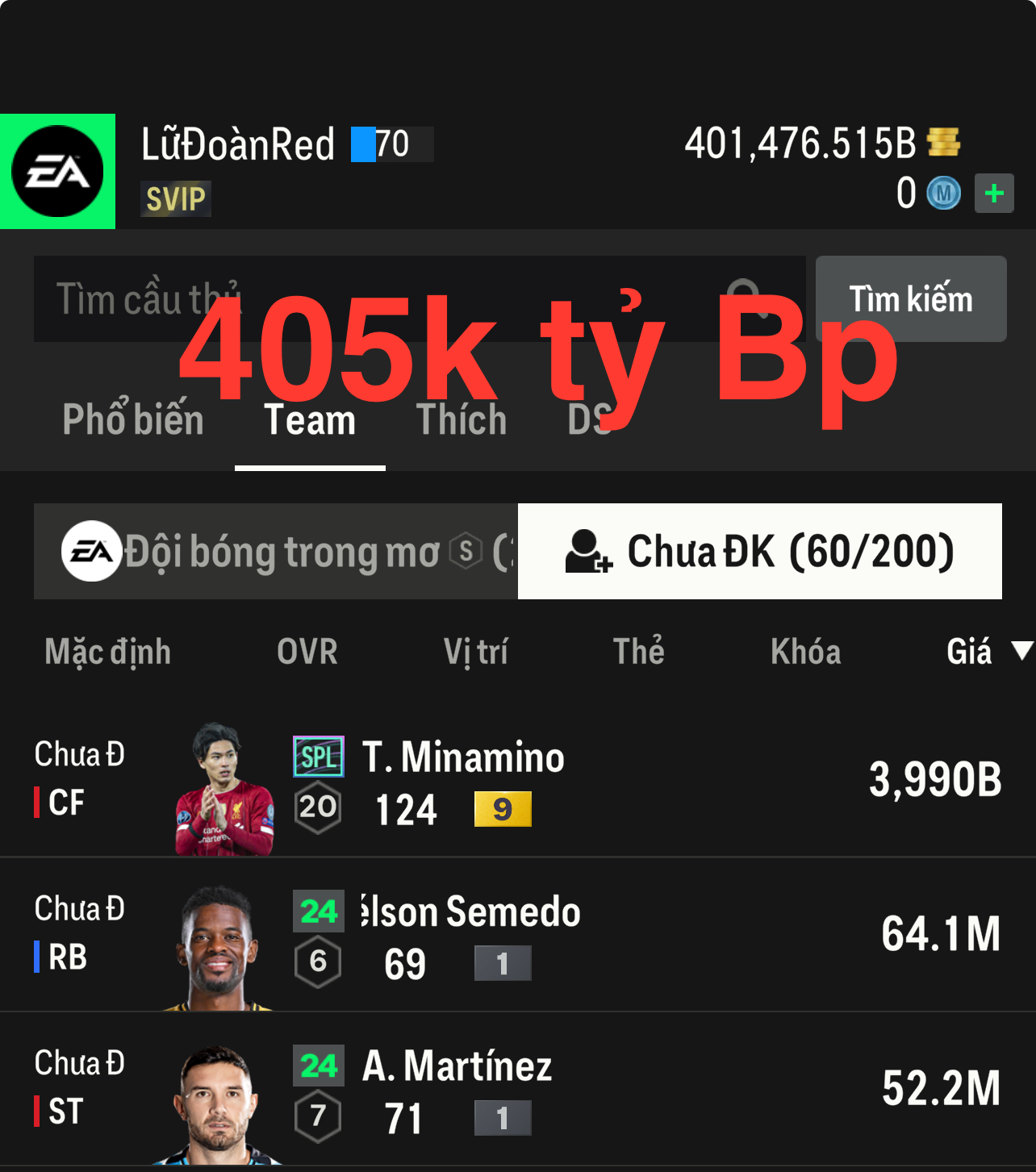Sort players by Mặc định
This screenshot has width=1036, height=1172.
pyautogui.click(x=108, y=652)
